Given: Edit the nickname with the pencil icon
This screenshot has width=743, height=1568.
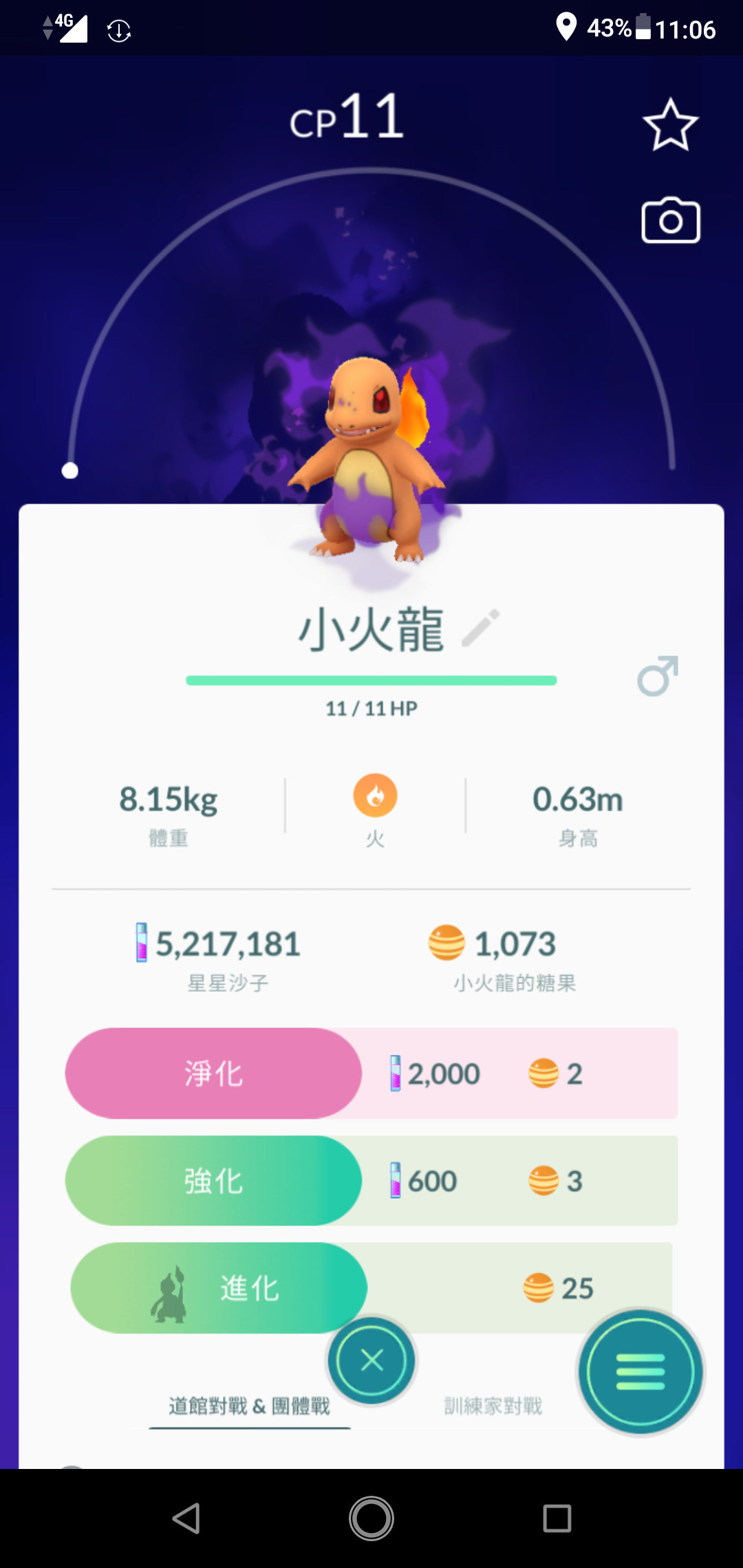Looking at the screenshot, I should [x=481, y=628].
